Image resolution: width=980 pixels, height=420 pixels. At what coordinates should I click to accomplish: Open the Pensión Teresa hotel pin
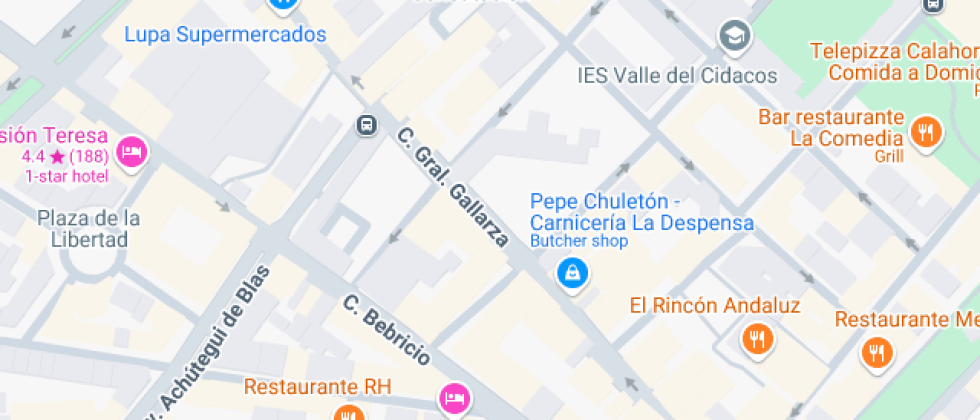(131, 152)
